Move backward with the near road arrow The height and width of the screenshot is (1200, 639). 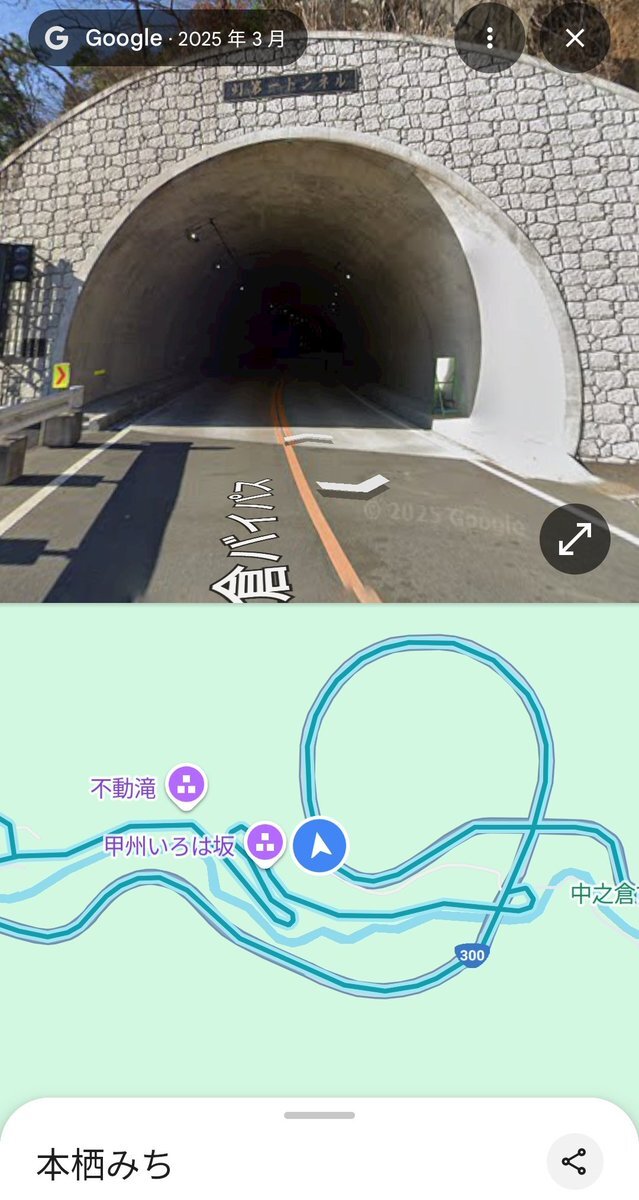click(352, 486)
